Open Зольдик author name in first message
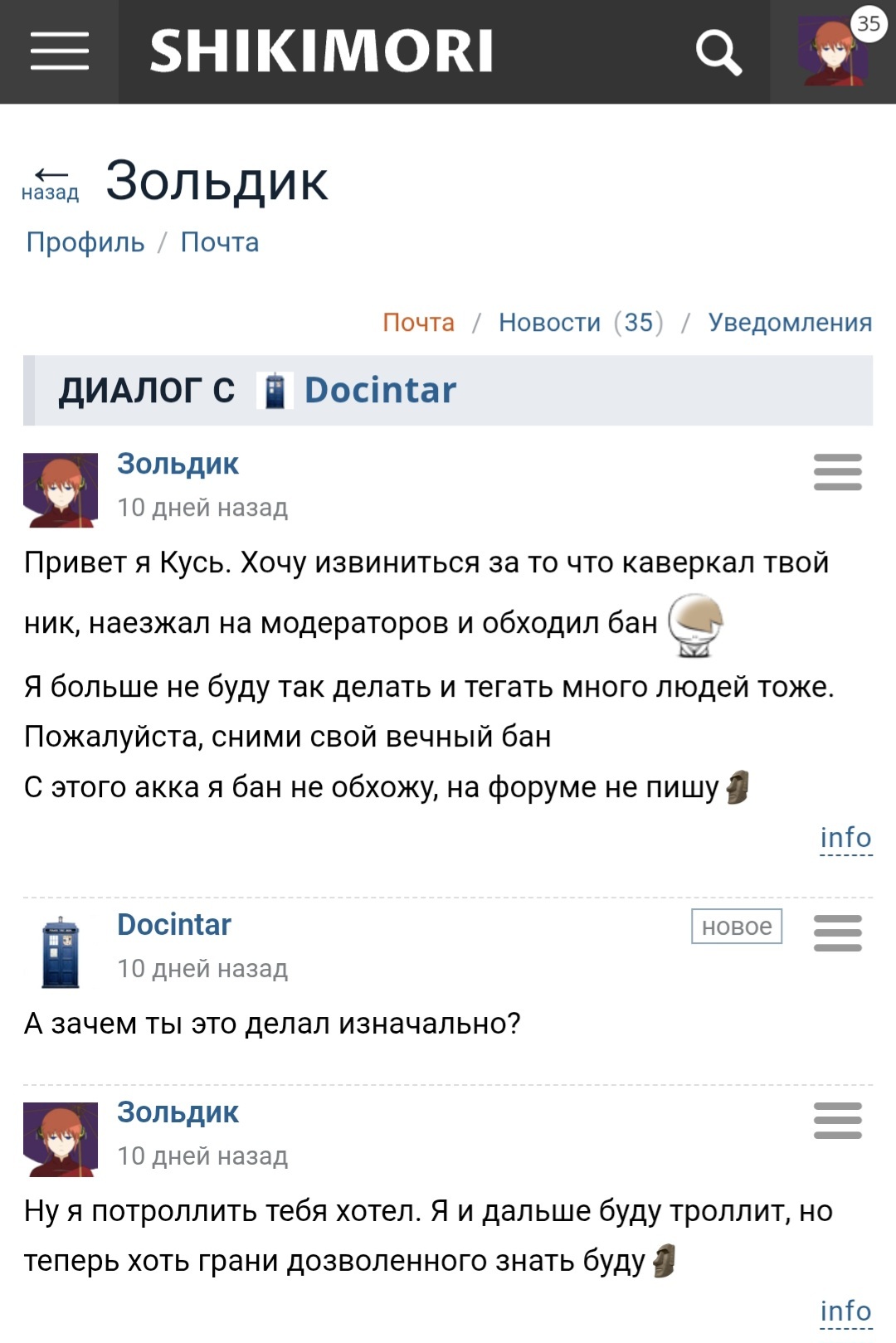 coord(178,464)
